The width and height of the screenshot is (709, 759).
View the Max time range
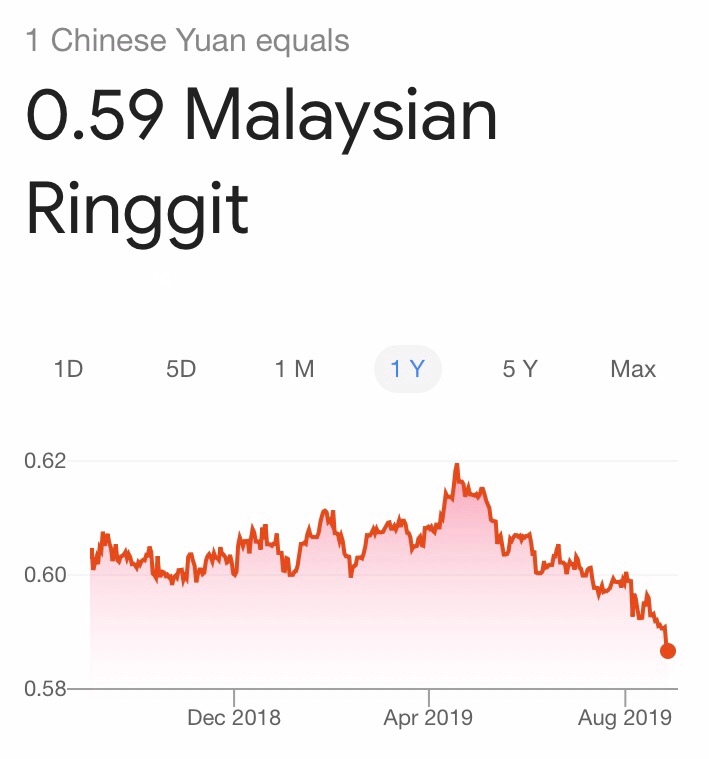pos(633,369)
